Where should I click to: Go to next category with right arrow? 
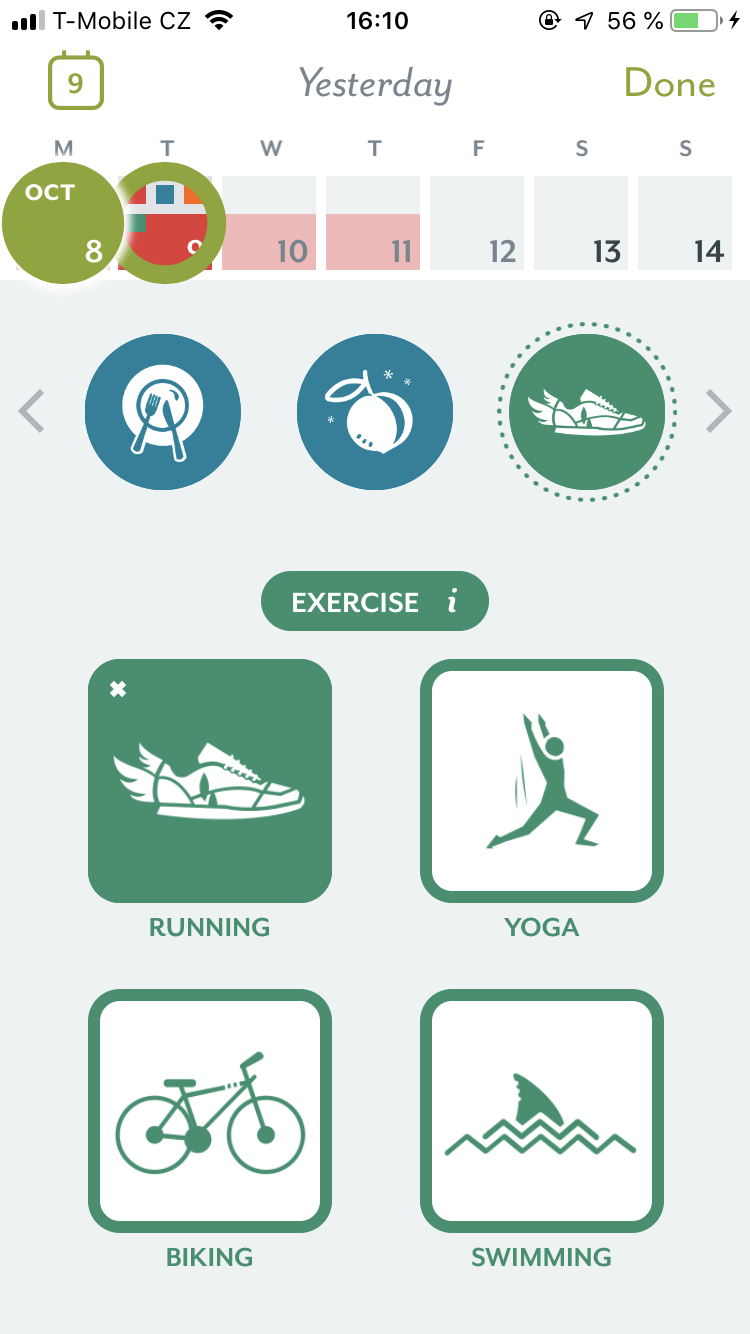pos(718,412)
